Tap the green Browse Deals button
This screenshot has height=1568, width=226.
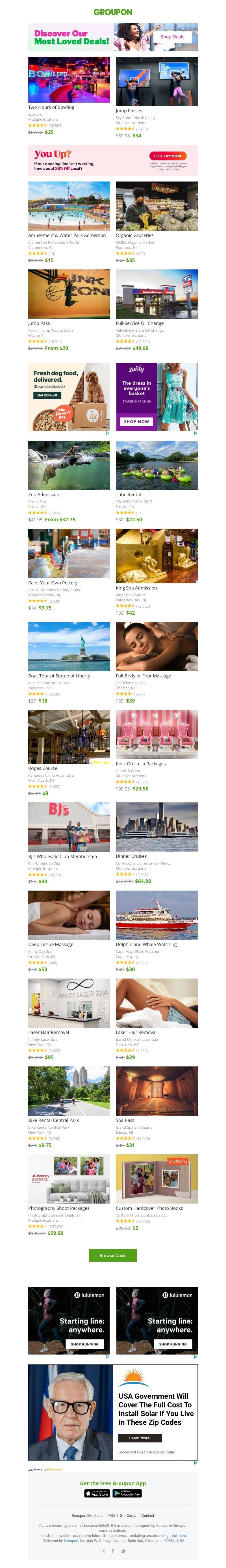coord(113,1237)
